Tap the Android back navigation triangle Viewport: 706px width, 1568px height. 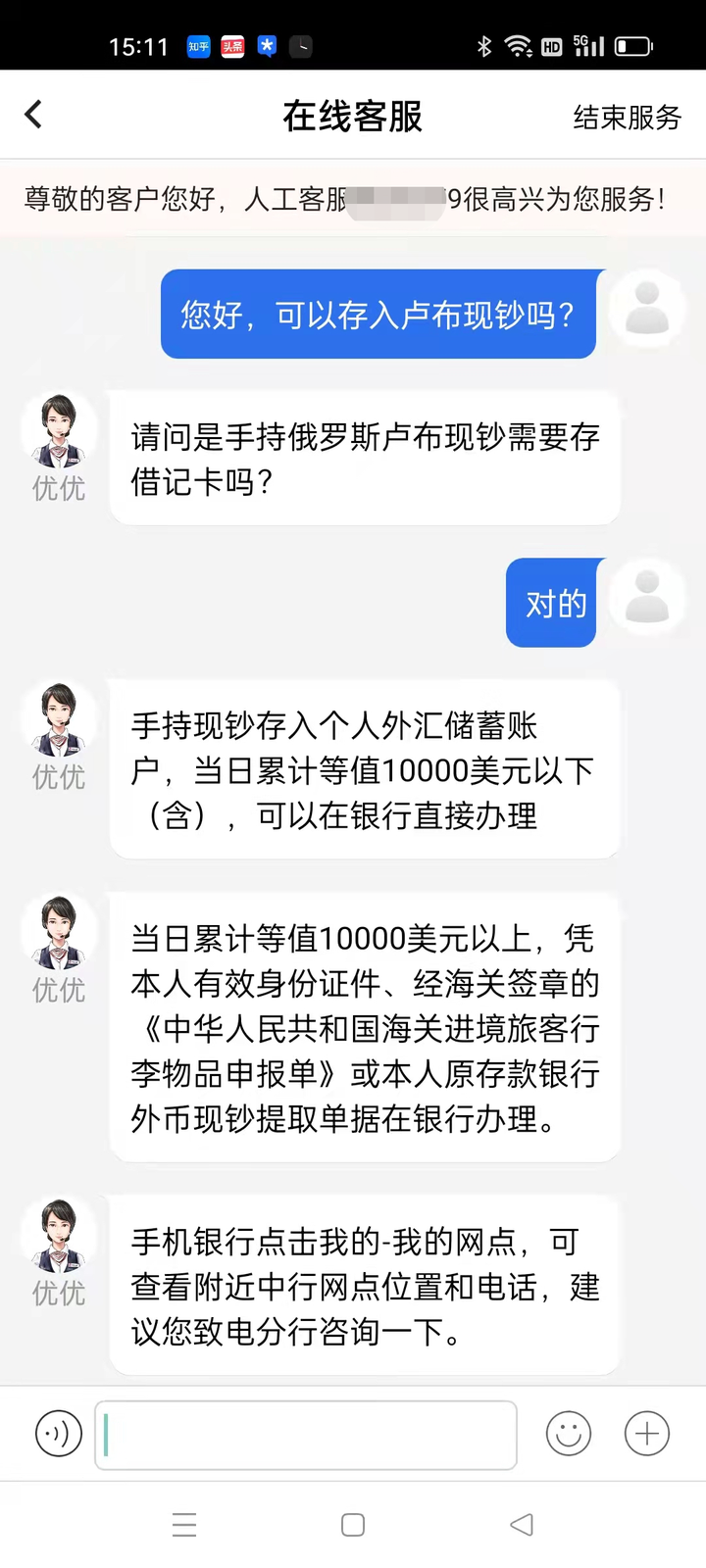tap(522, 1525)
